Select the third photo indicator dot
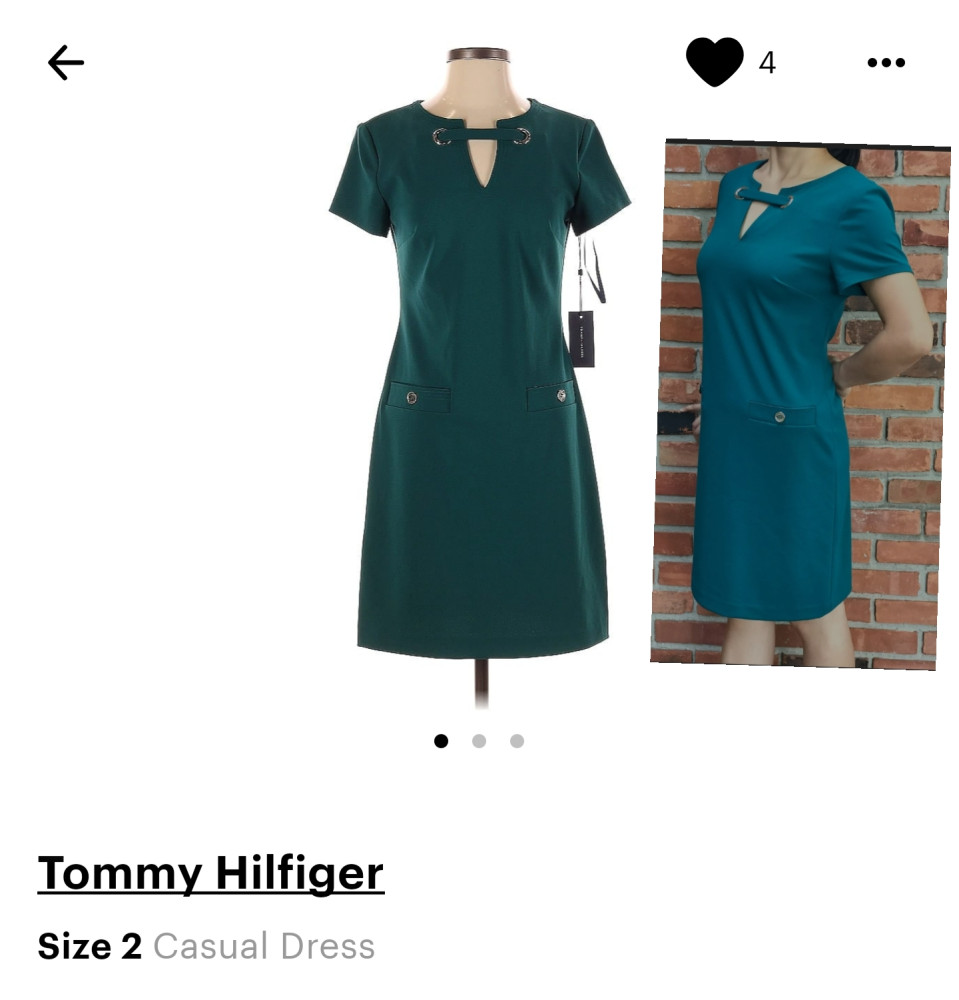959x1000 pixels. pos(517,741)
